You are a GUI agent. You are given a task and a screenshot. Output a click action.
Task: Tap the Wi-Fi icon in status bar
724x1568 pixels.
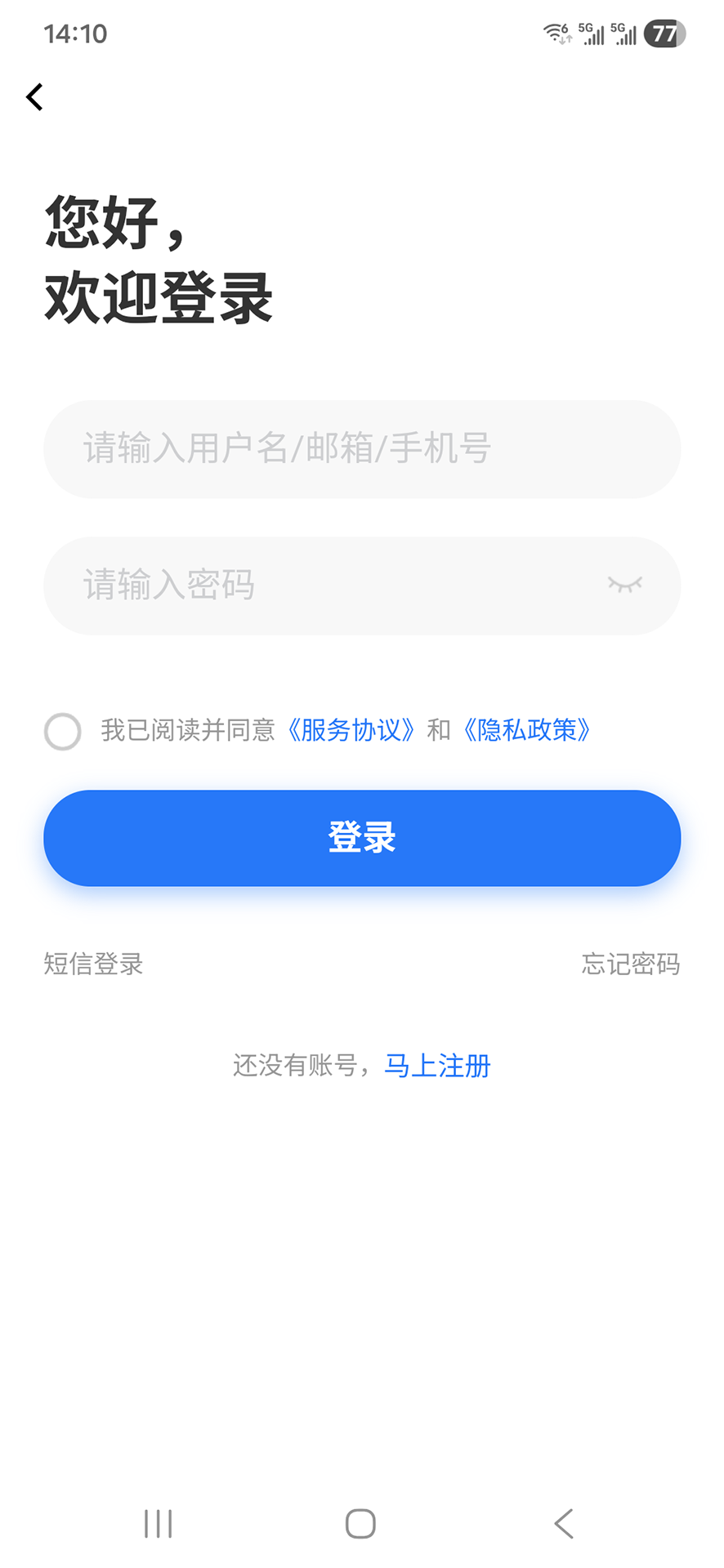[556, 33]
